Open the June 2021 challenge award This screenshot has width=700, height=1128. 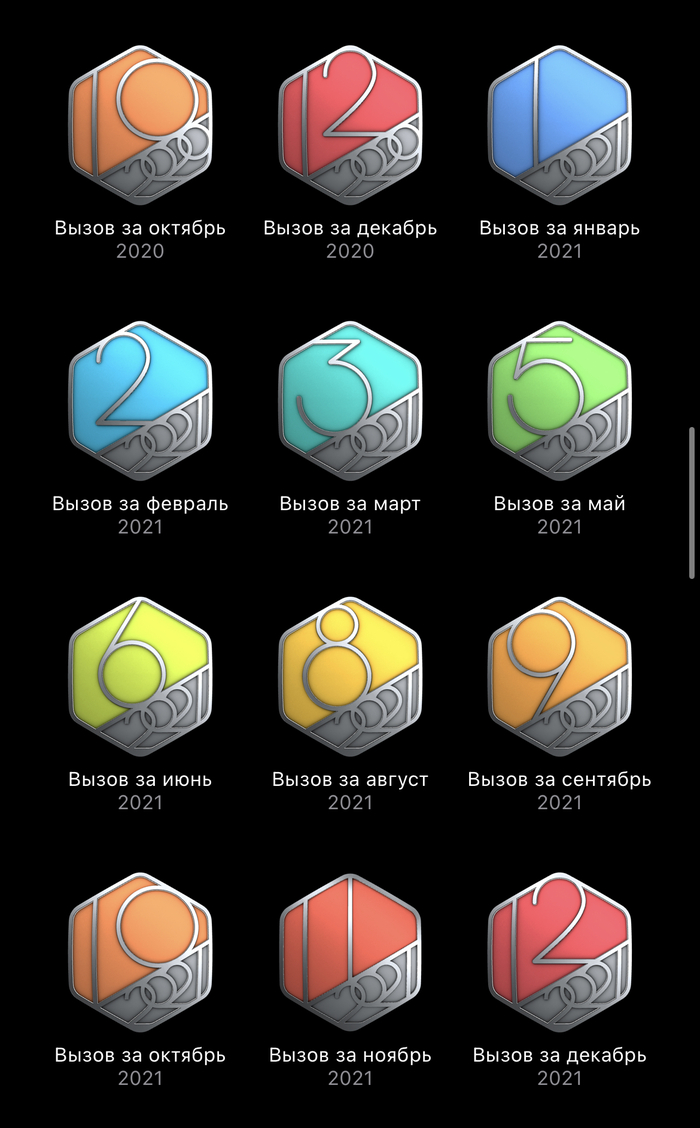coord(140,677)
